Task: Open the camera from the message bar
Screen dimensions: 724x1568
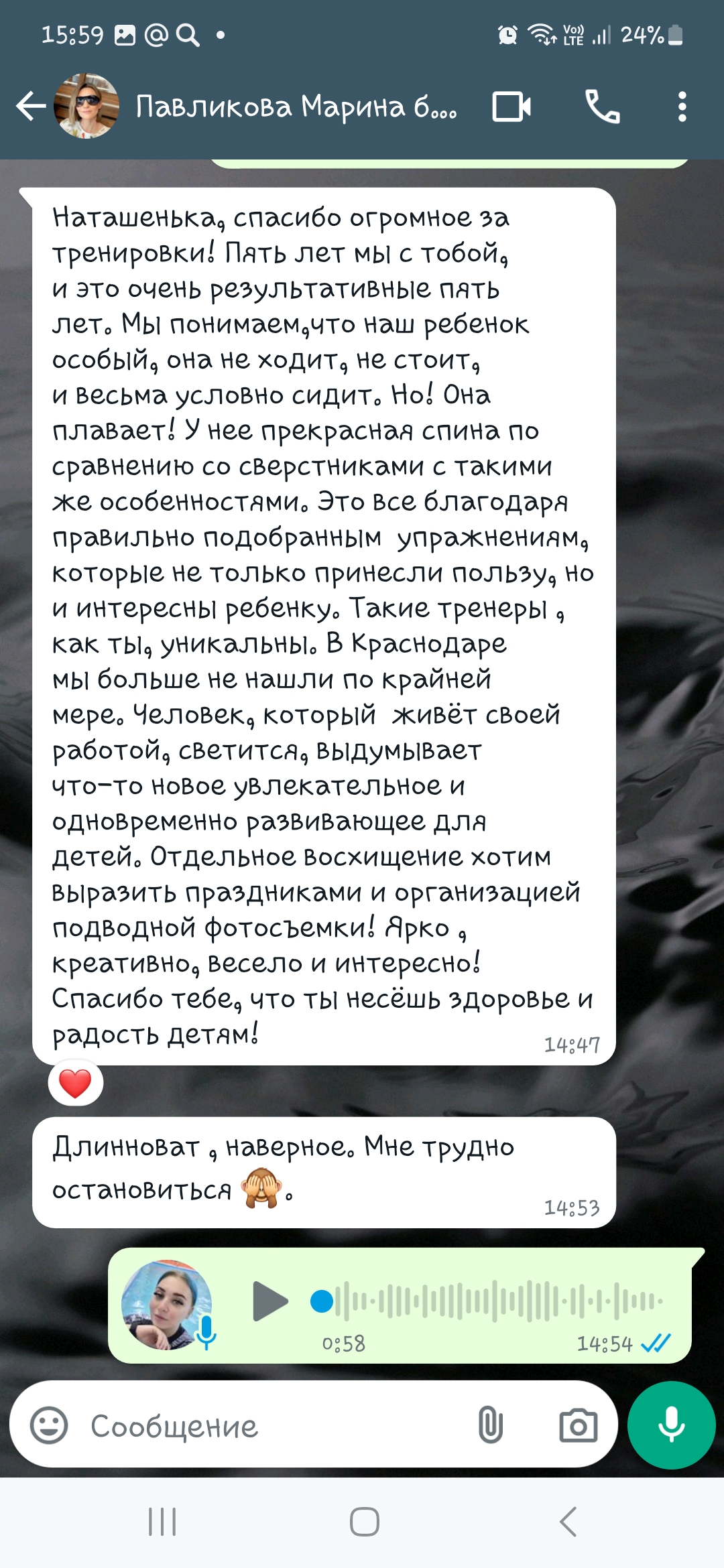Action: point(578,1425)
